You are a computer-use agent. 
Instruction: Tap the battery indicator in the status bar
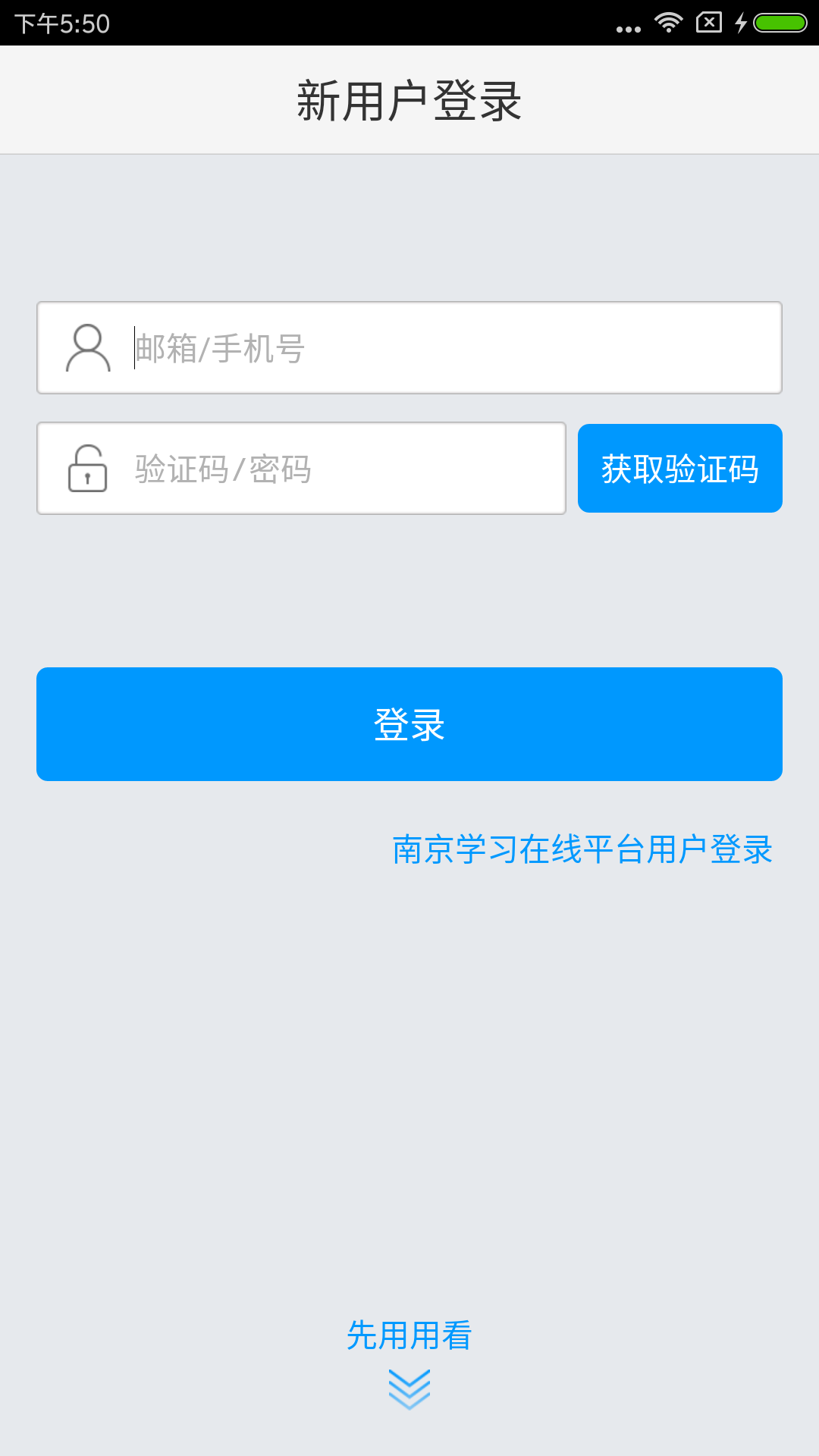tap(780, 21)
